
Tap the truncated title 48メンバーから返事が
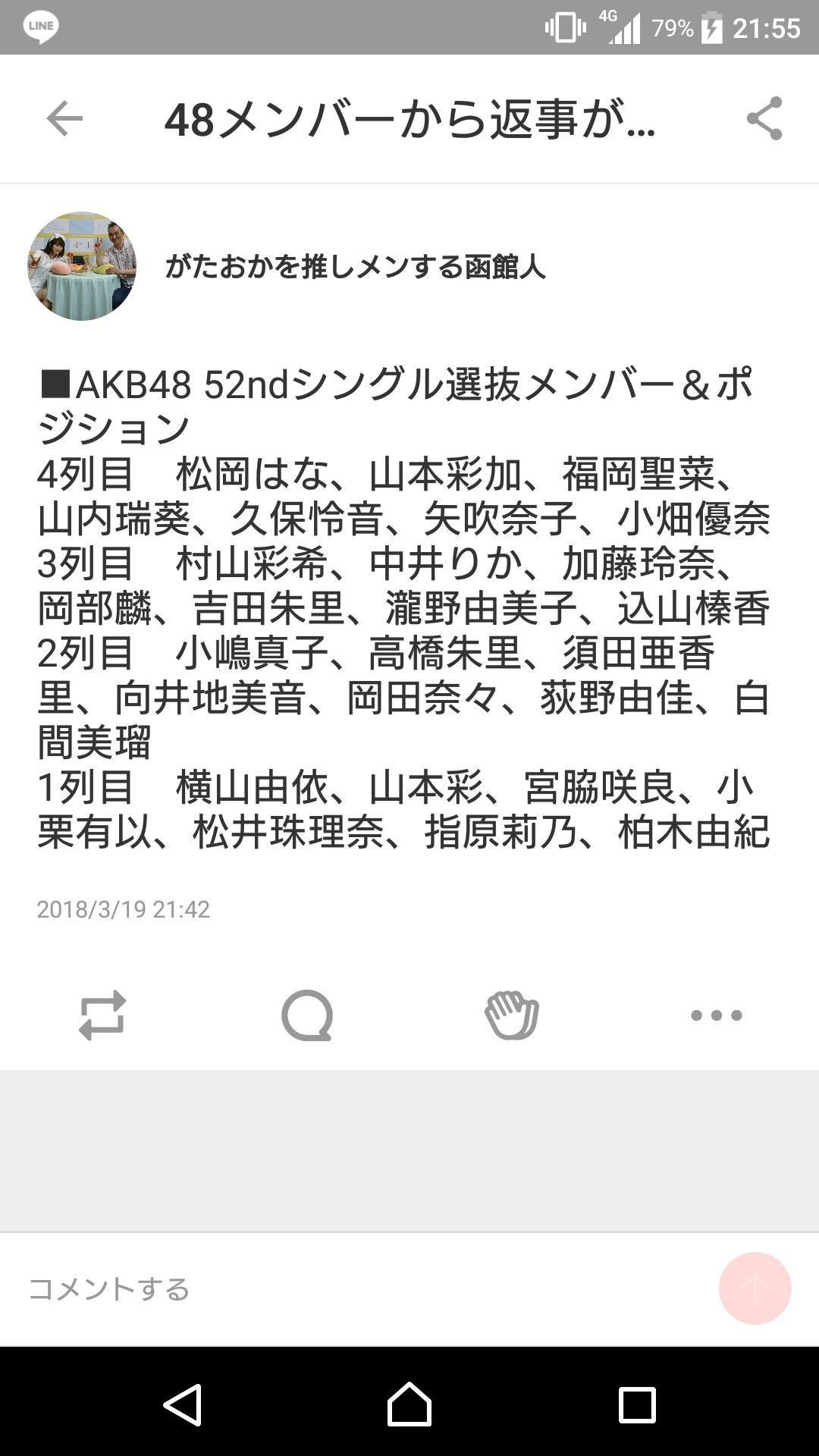pyautogui.click(x=409, y=119)
